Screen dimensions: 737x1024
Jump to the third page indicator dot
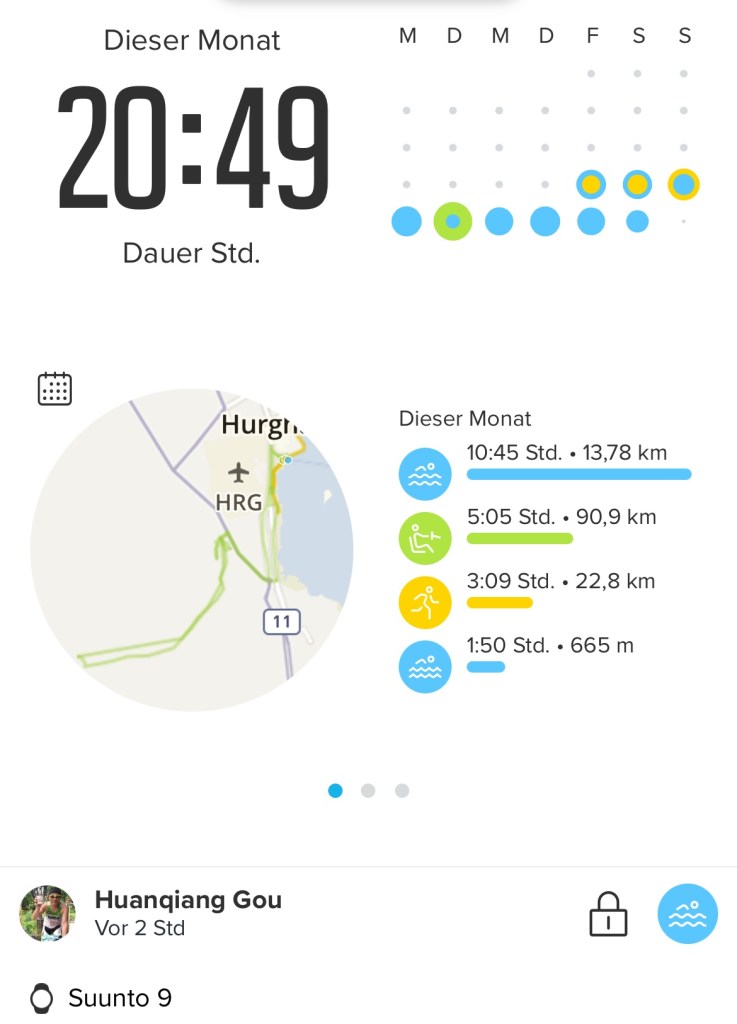tap(402, 790)
